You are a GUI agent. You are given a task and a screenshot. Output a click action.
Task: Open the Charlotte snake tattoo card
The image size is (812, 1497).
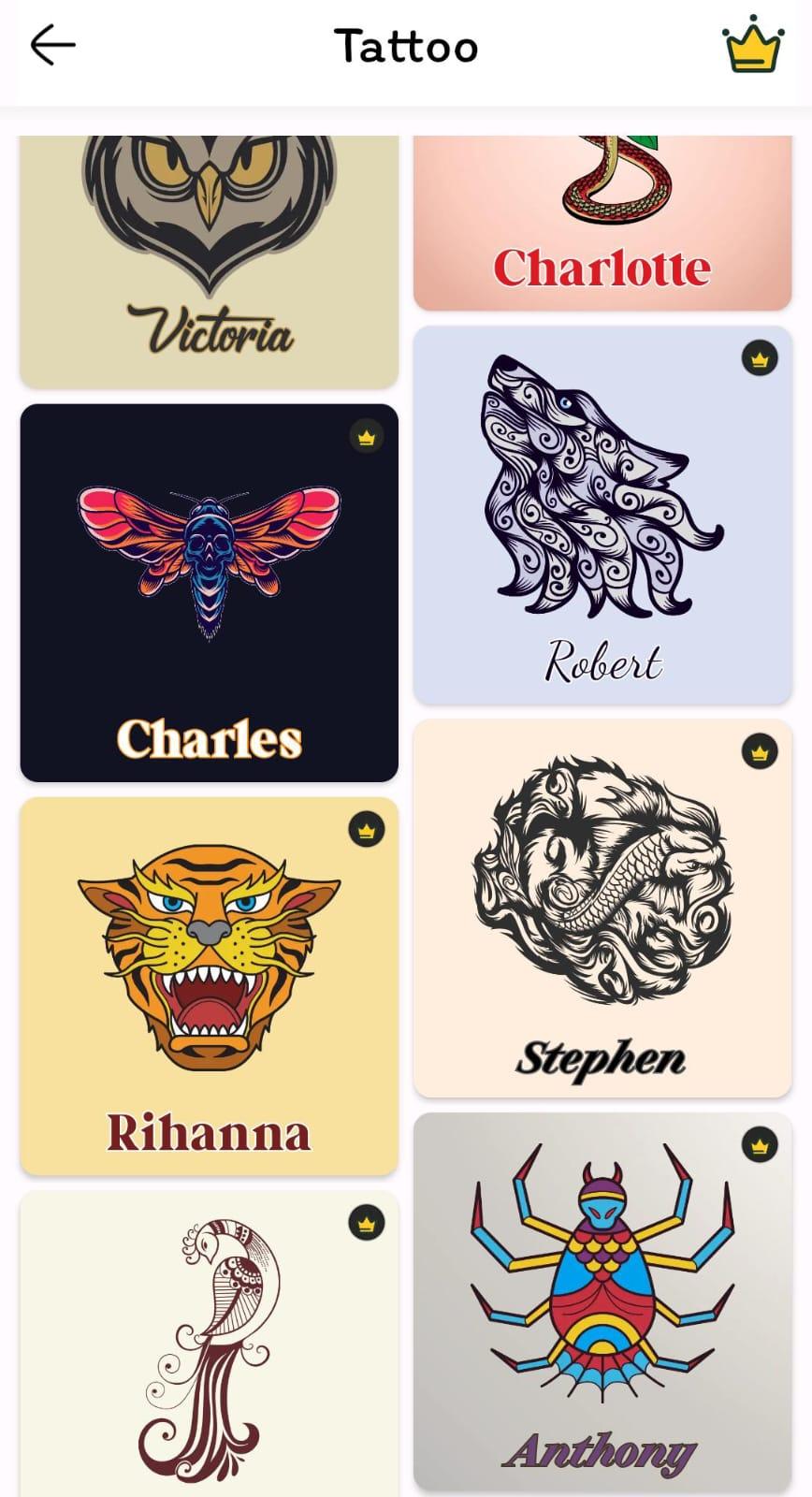tap(602, 223)
